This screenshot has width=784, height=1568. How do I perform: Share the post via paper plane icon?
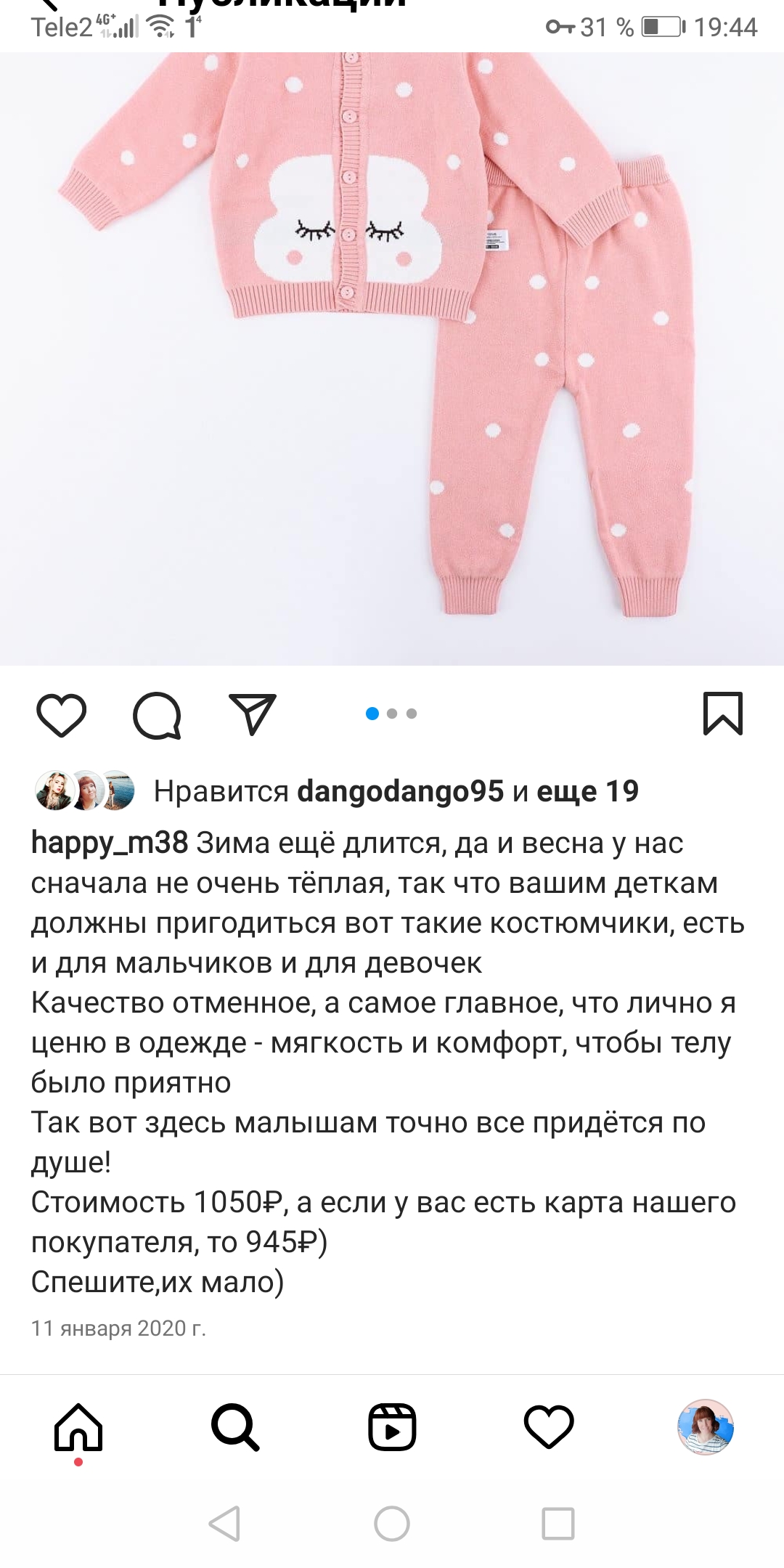point(253,714)
